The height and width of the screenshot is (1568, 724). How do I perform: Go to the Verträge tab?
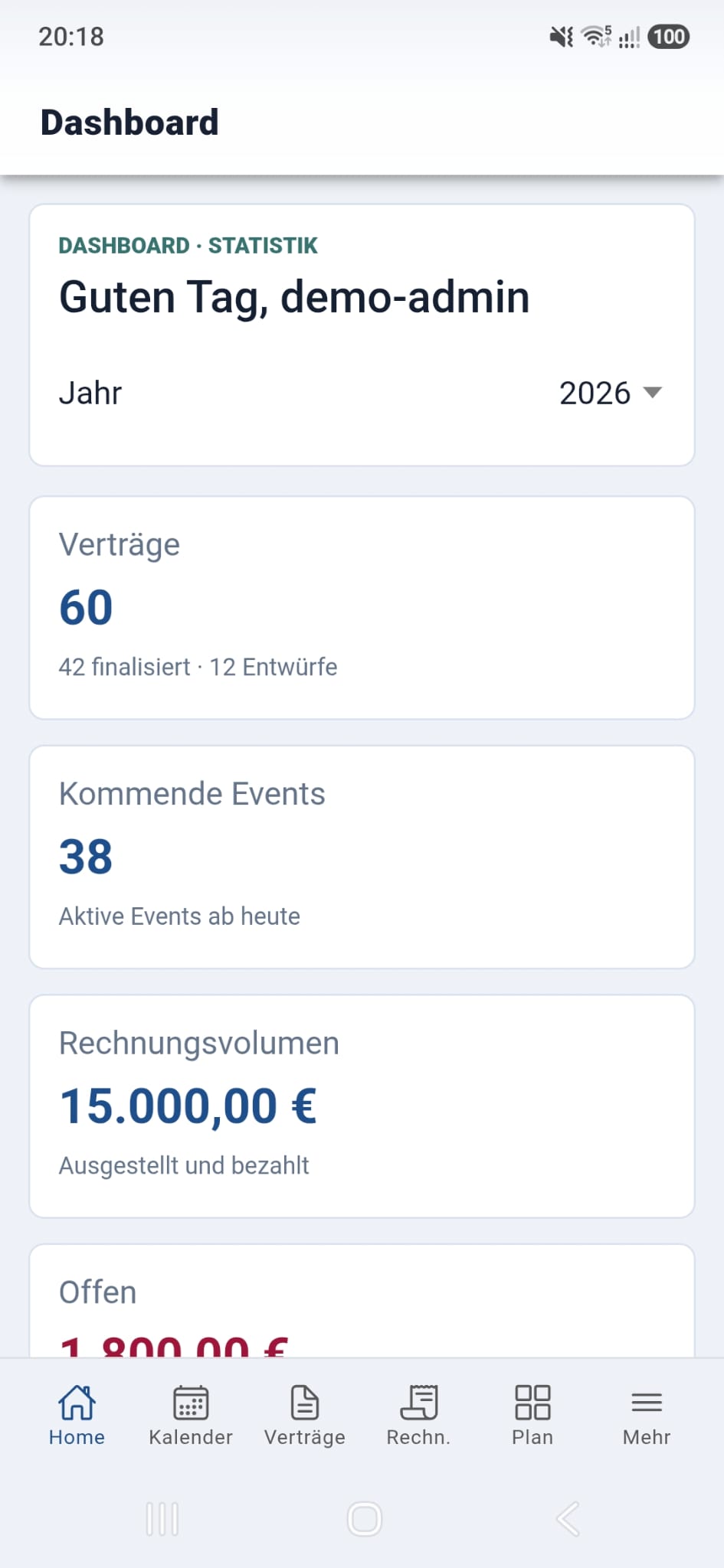305,1415
